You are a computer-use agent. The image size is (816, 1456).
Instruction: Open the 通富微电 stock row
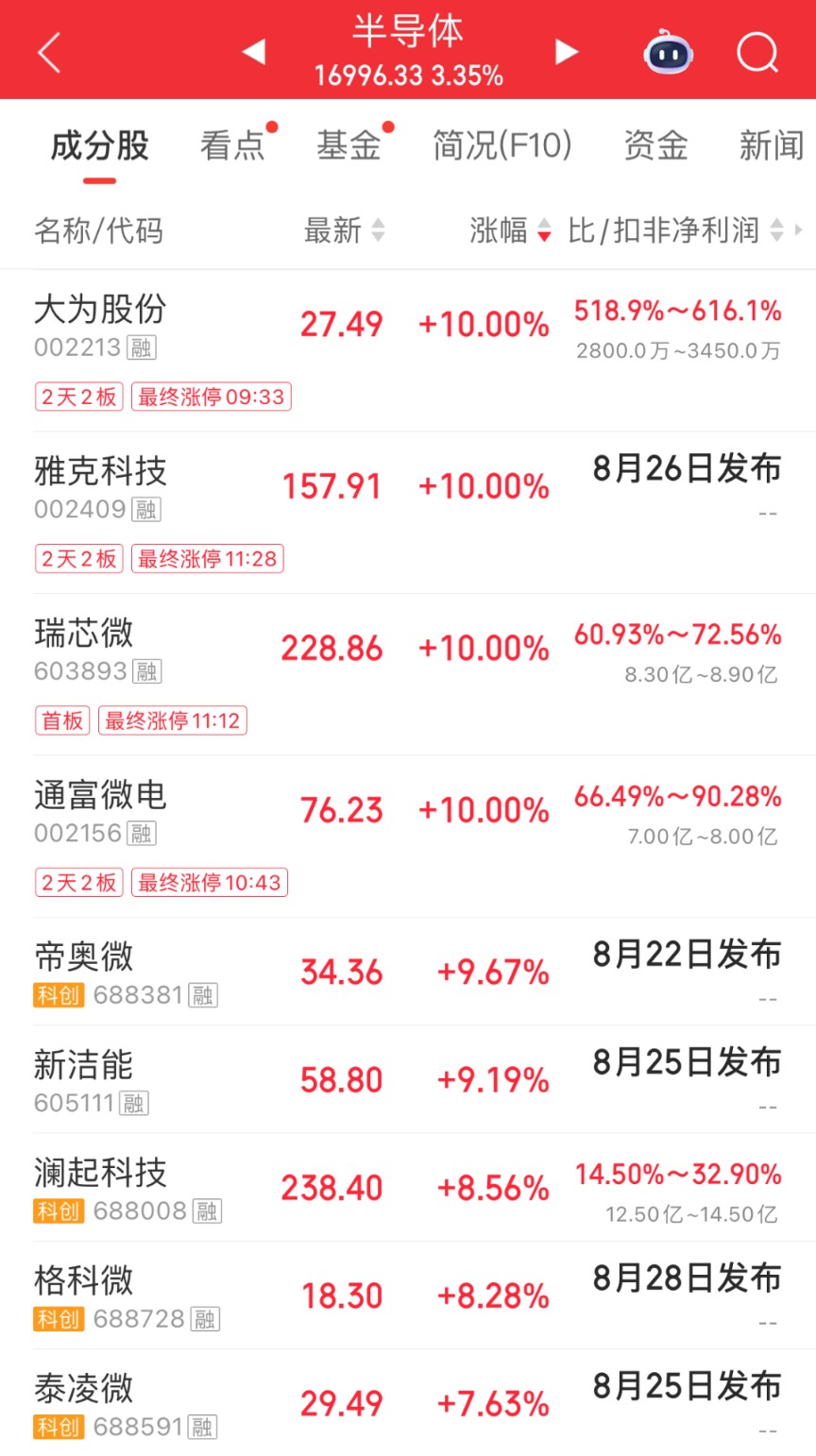click(x=408, y=836)
